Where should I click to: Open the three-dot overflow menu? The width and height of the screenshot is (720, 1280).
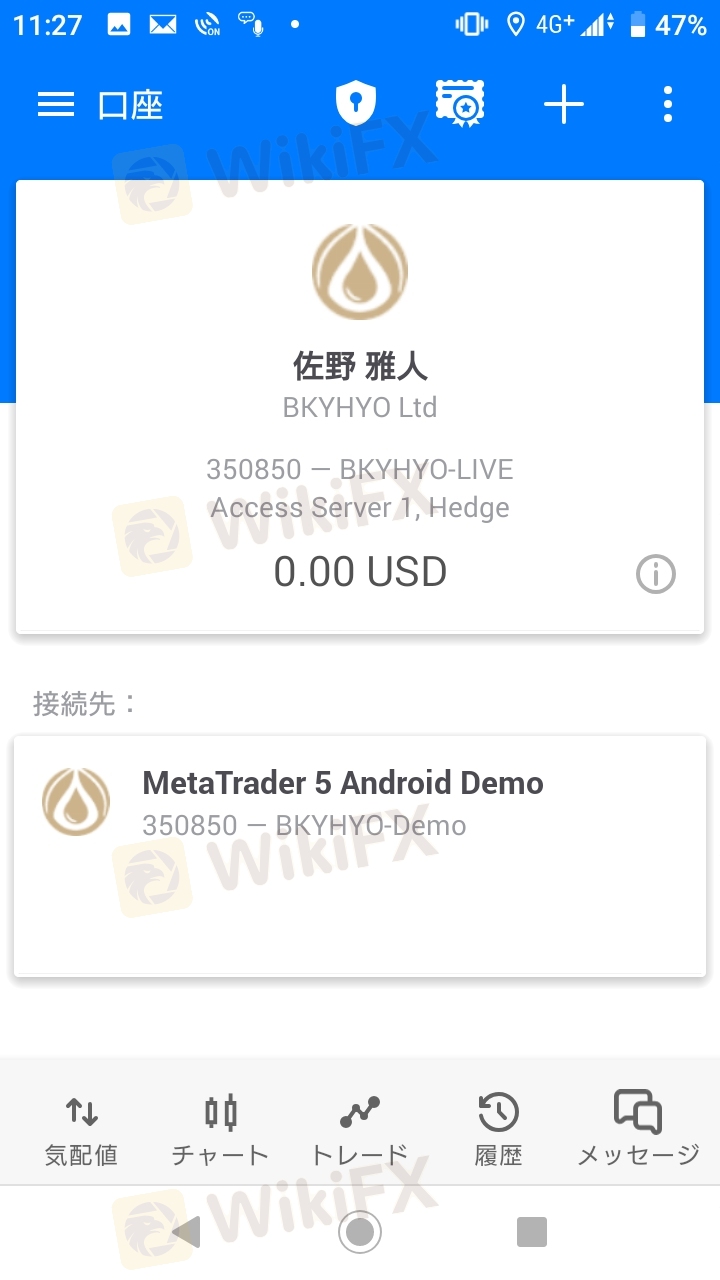667,104
